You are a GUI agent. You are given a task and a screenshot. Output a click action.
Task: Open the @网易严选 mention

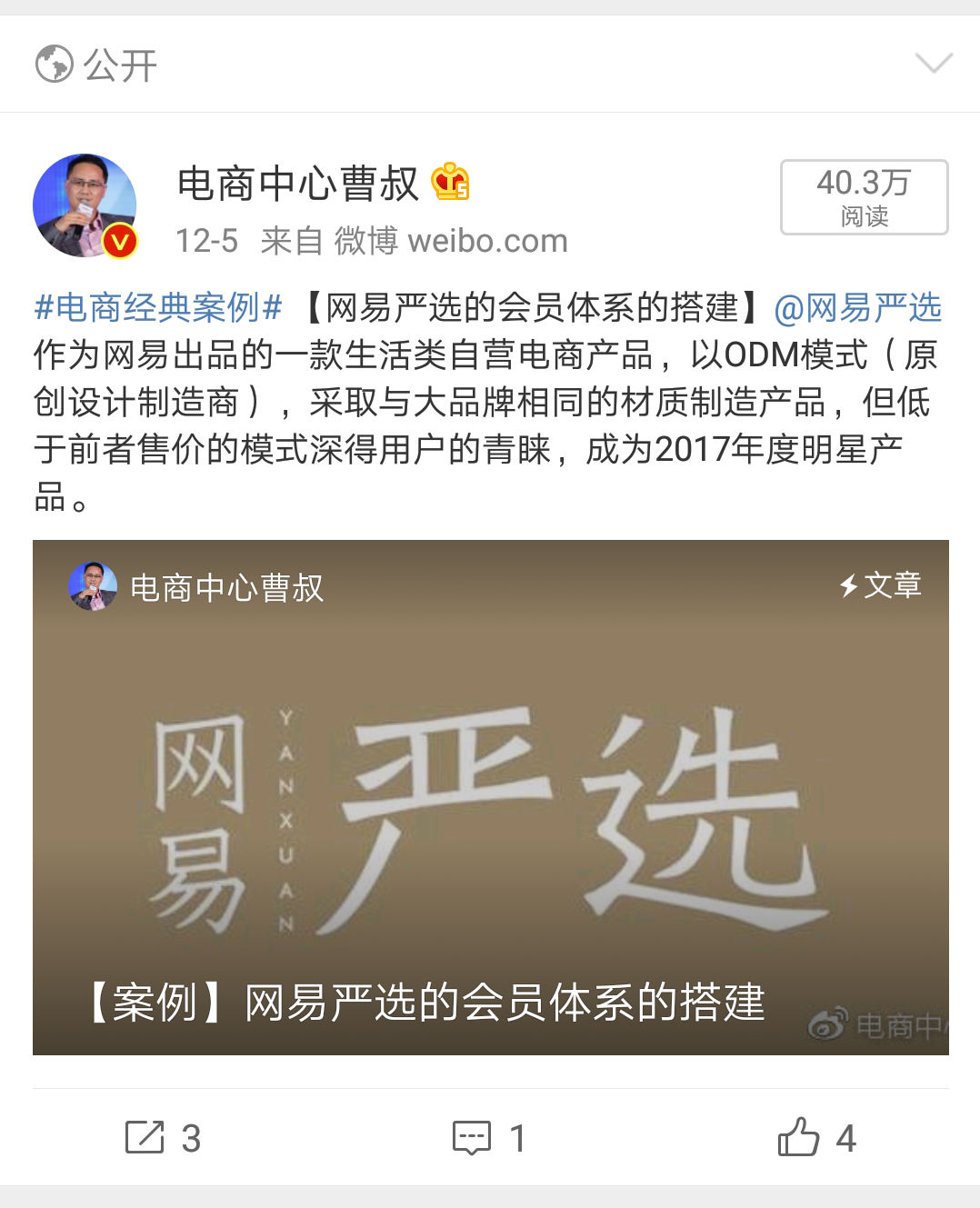857,308
